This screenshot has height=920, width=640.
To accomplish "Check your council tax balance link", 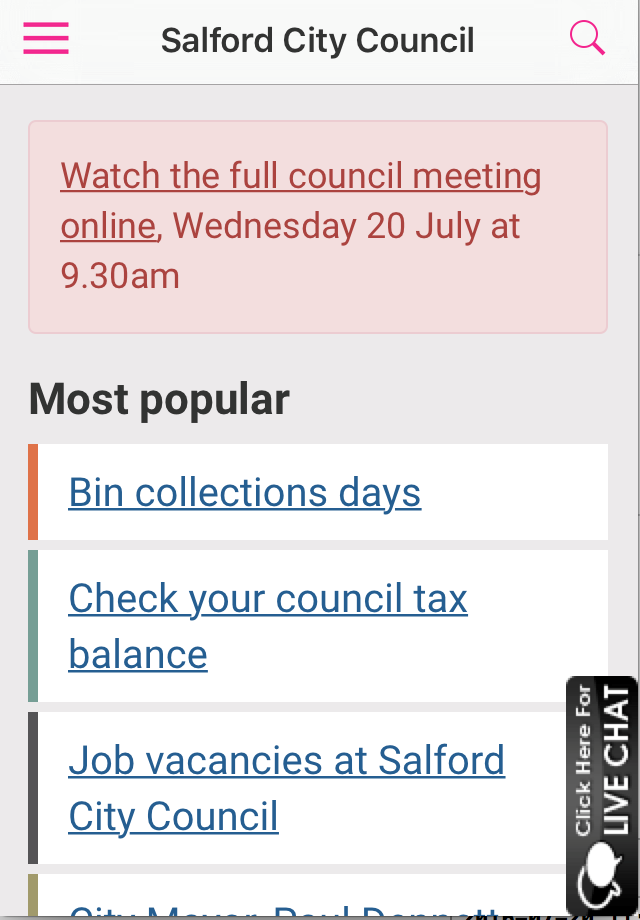I will tap(267, 600).
